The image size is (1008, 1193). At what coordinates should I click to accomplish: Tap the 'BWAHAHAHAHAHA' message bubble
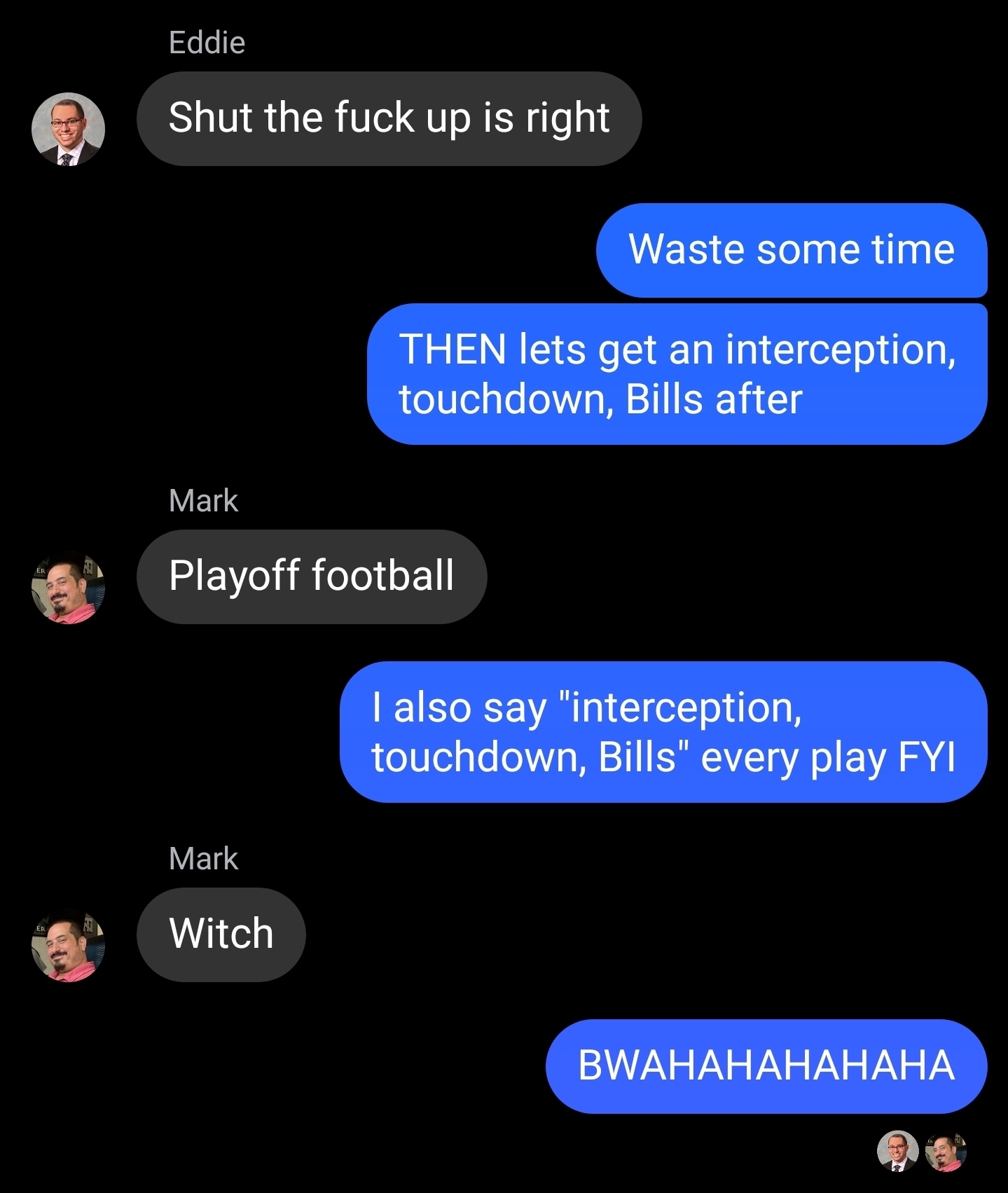click(766, 1066)
